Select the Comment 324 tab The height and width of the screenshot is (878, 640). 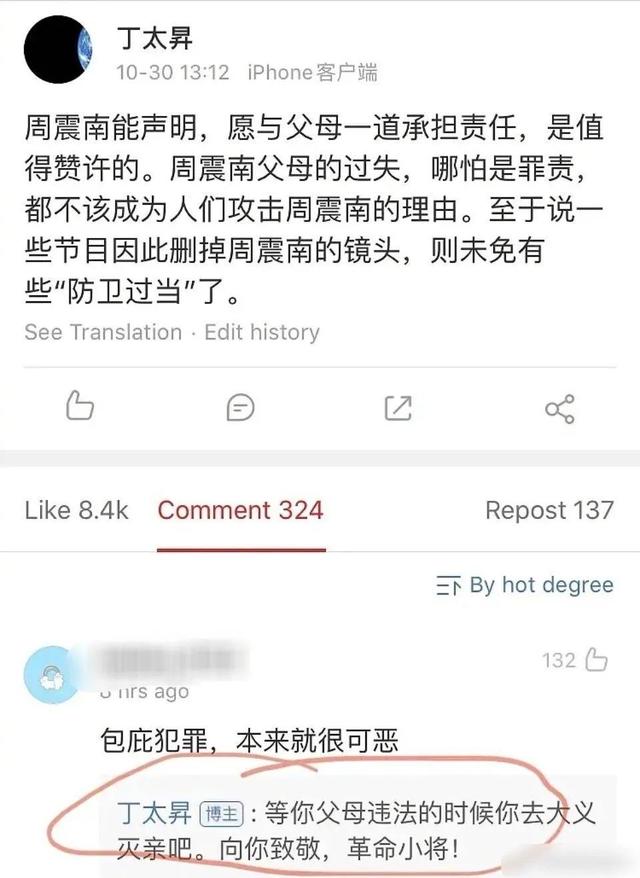(x=240, y=510)
